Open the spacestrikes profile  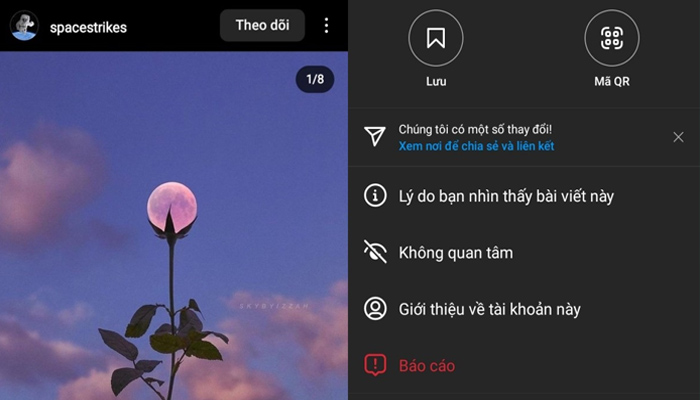[87, 27]
